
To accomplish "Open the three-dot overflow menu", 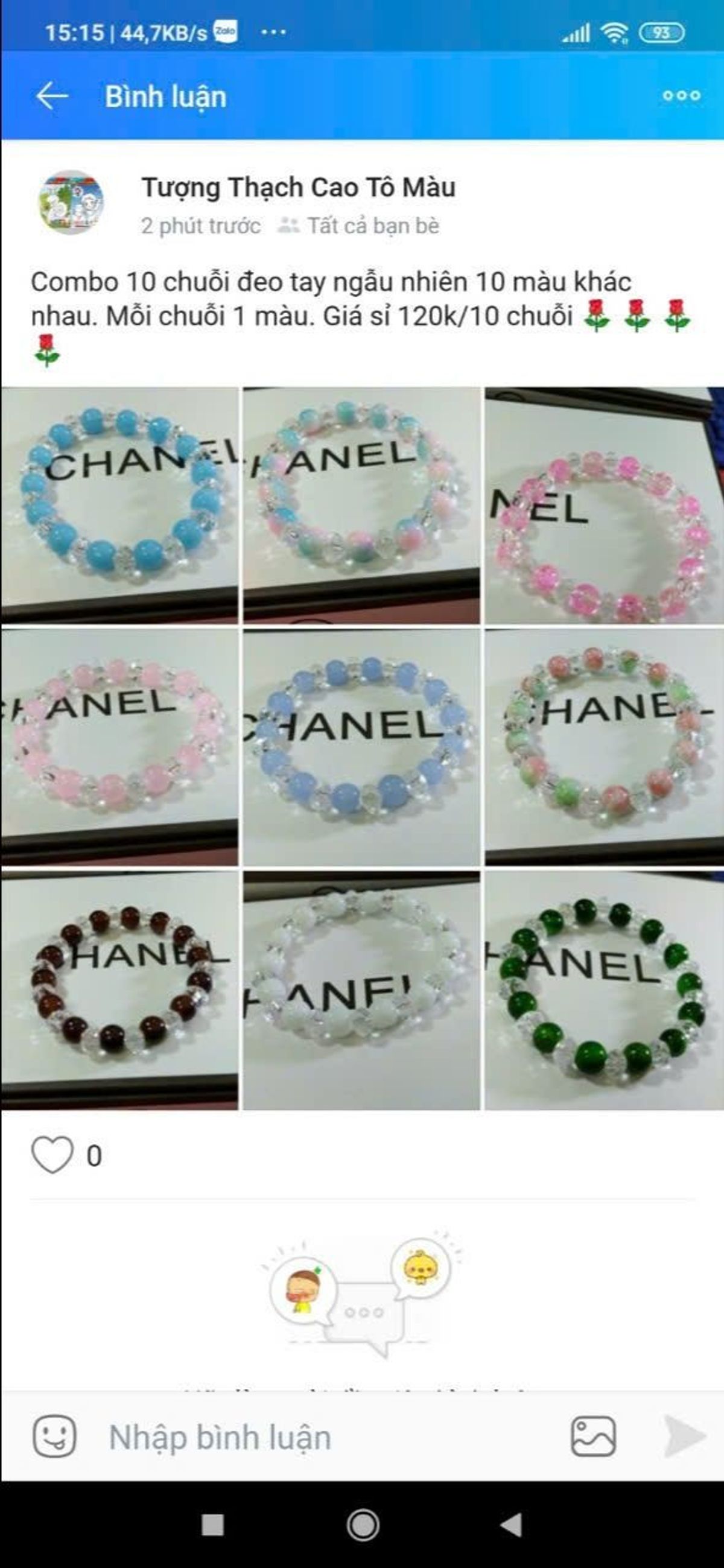I will (681, 95).
